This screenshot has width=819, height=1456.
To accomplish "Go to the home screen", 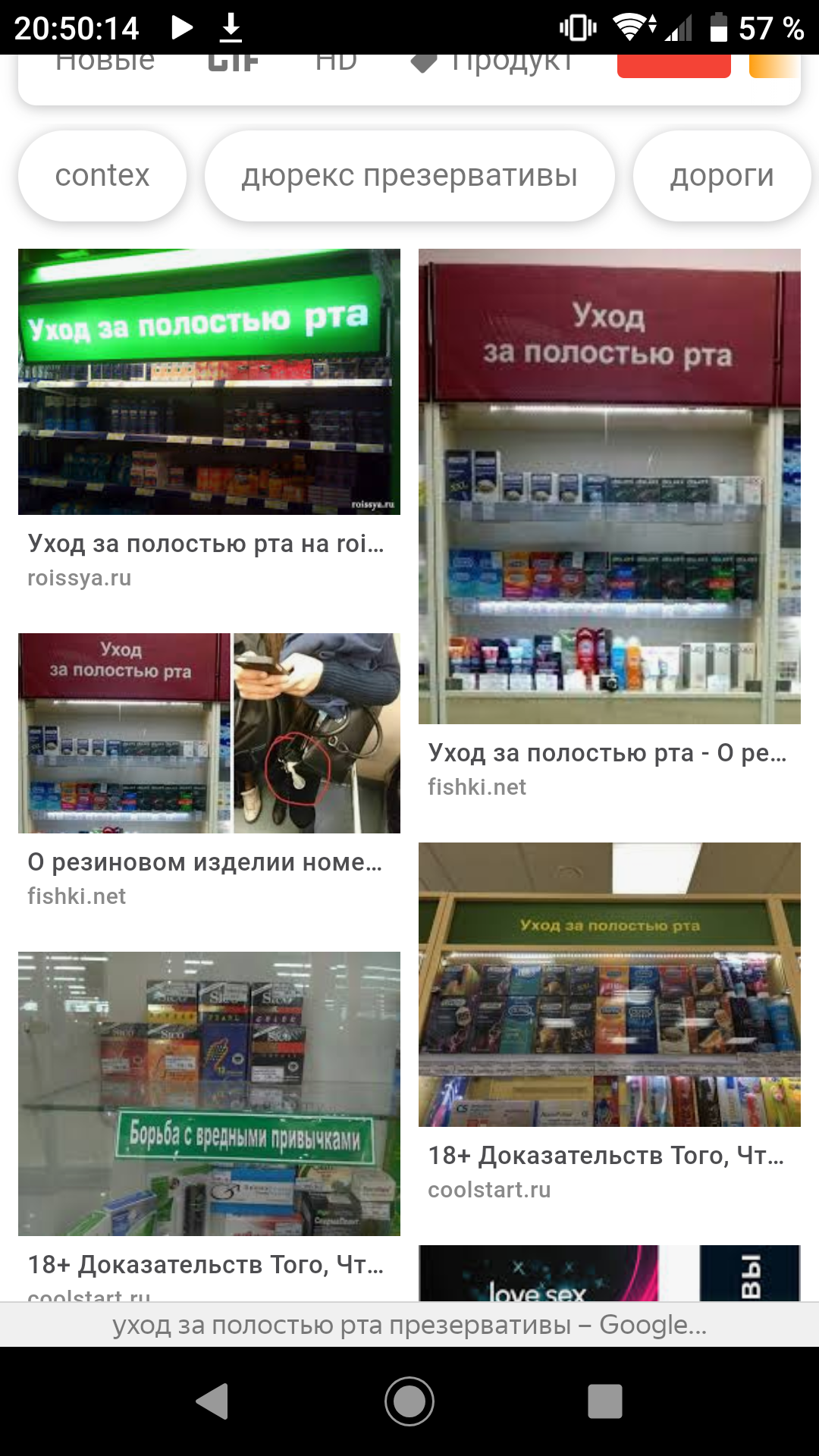I will click(x=409, y=1401).
